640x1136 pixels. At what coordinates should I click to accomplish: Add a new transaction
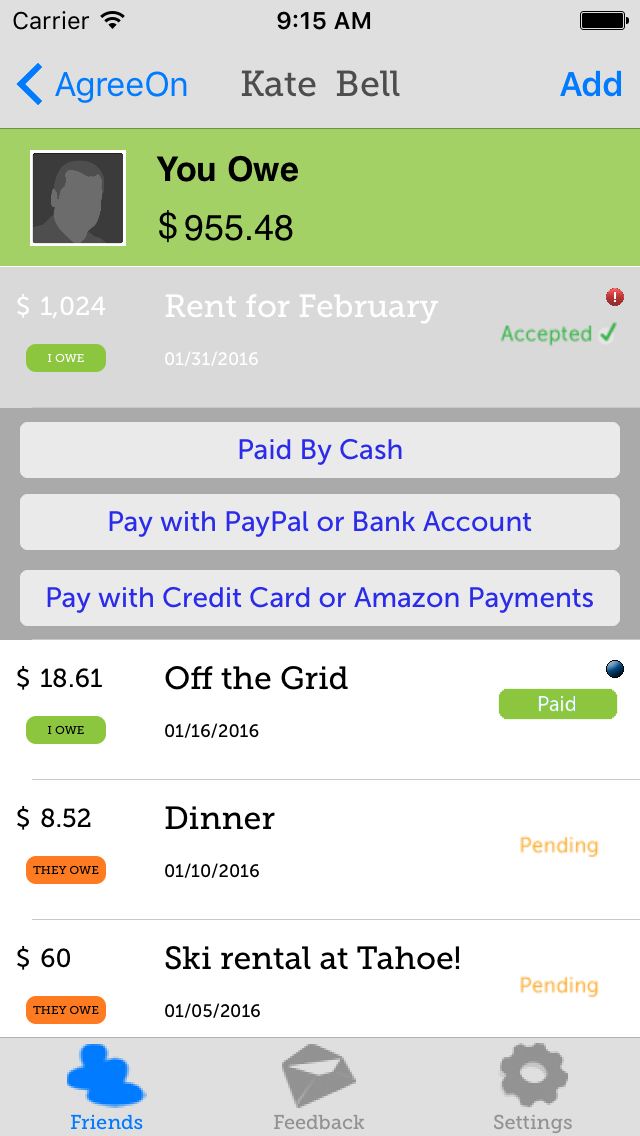591,85
